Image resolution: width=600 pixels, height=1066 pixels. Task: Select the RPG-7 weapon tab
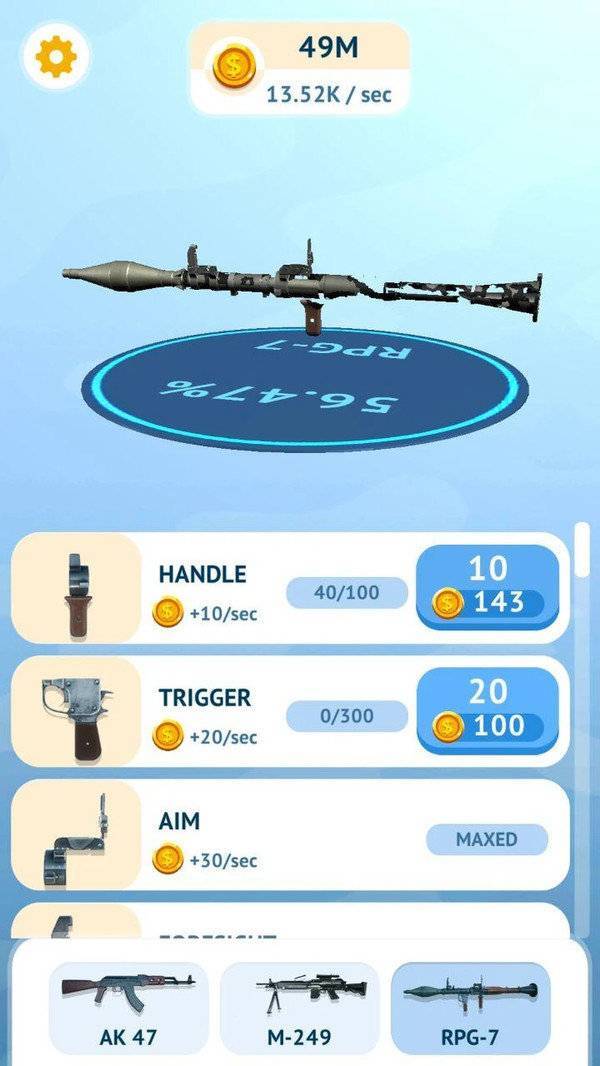(x=470, y=1007)
